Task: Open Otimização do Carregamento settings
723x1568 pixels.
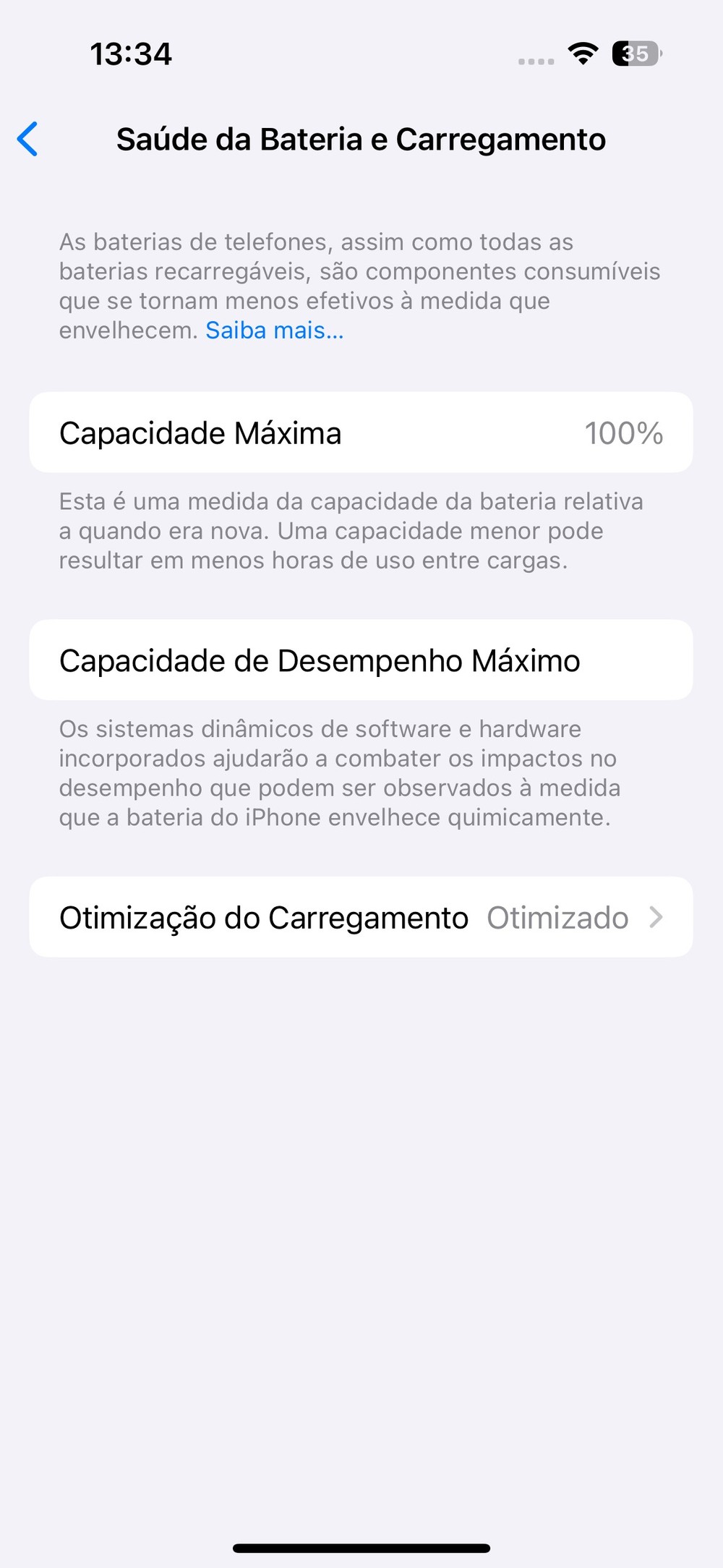Action: (361, 917)
